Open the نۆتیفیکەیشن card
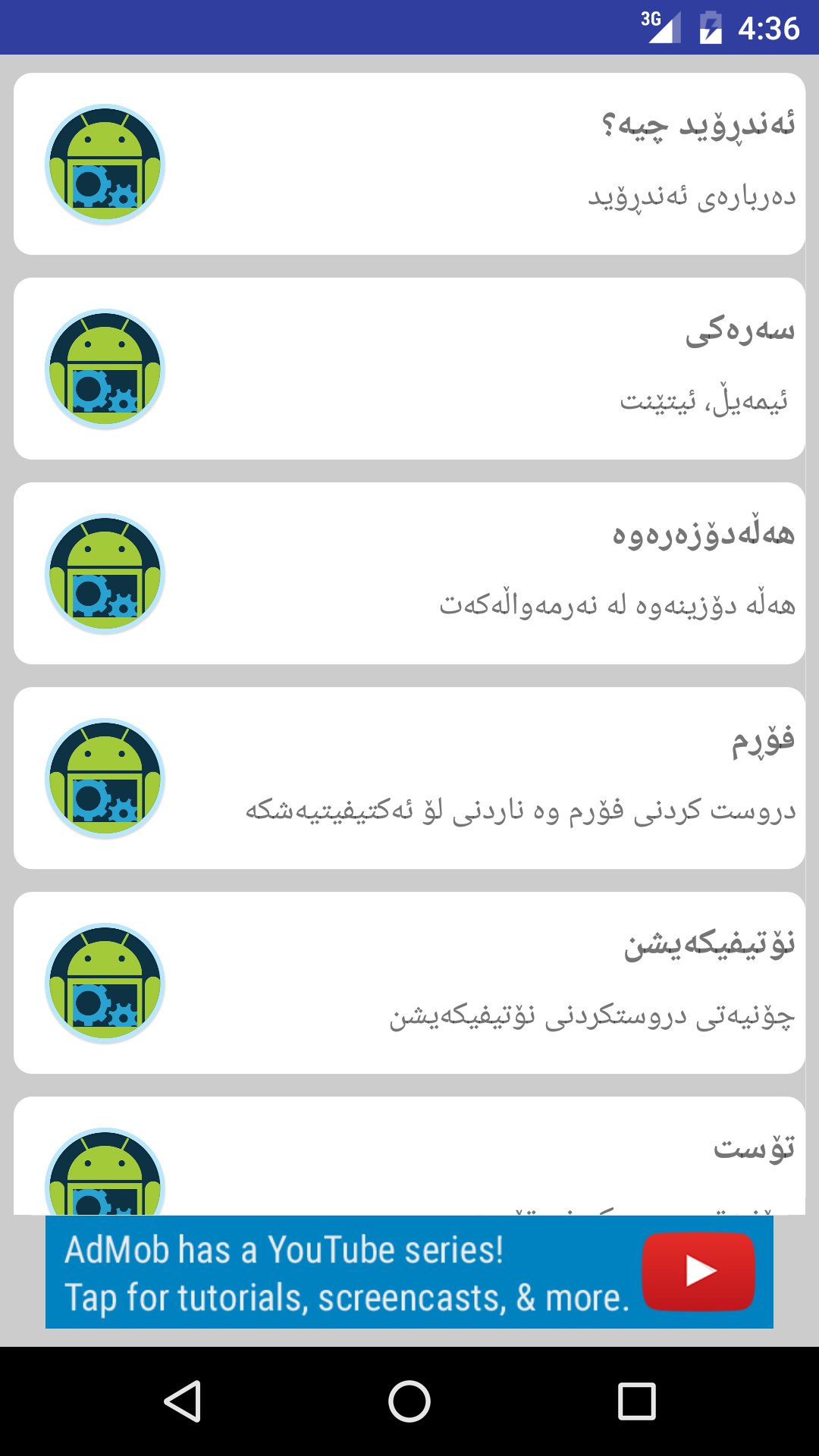The image size is (819, 1456). 409,983
